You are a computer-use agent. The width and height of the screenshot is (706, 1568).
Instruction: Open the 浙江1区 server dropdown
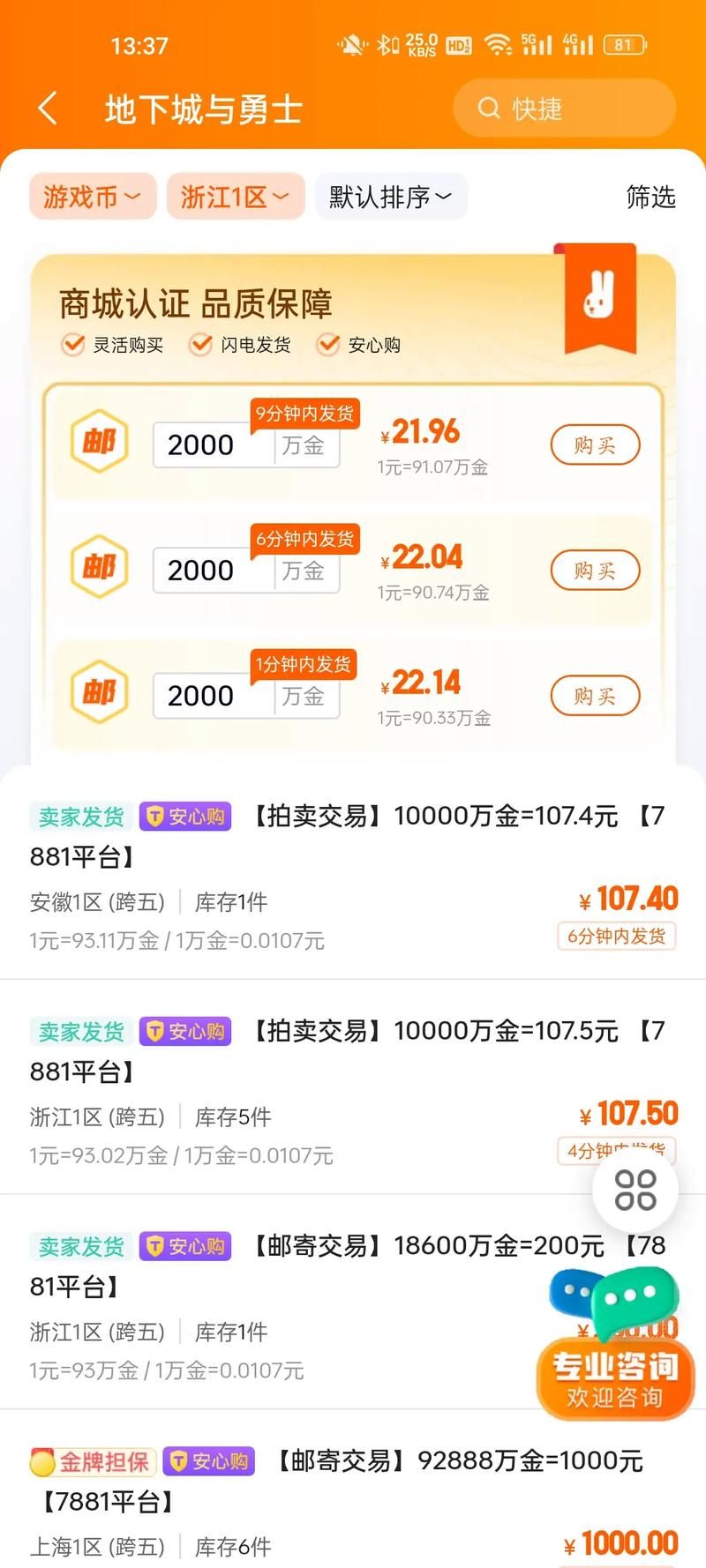[x=235, y=196]
